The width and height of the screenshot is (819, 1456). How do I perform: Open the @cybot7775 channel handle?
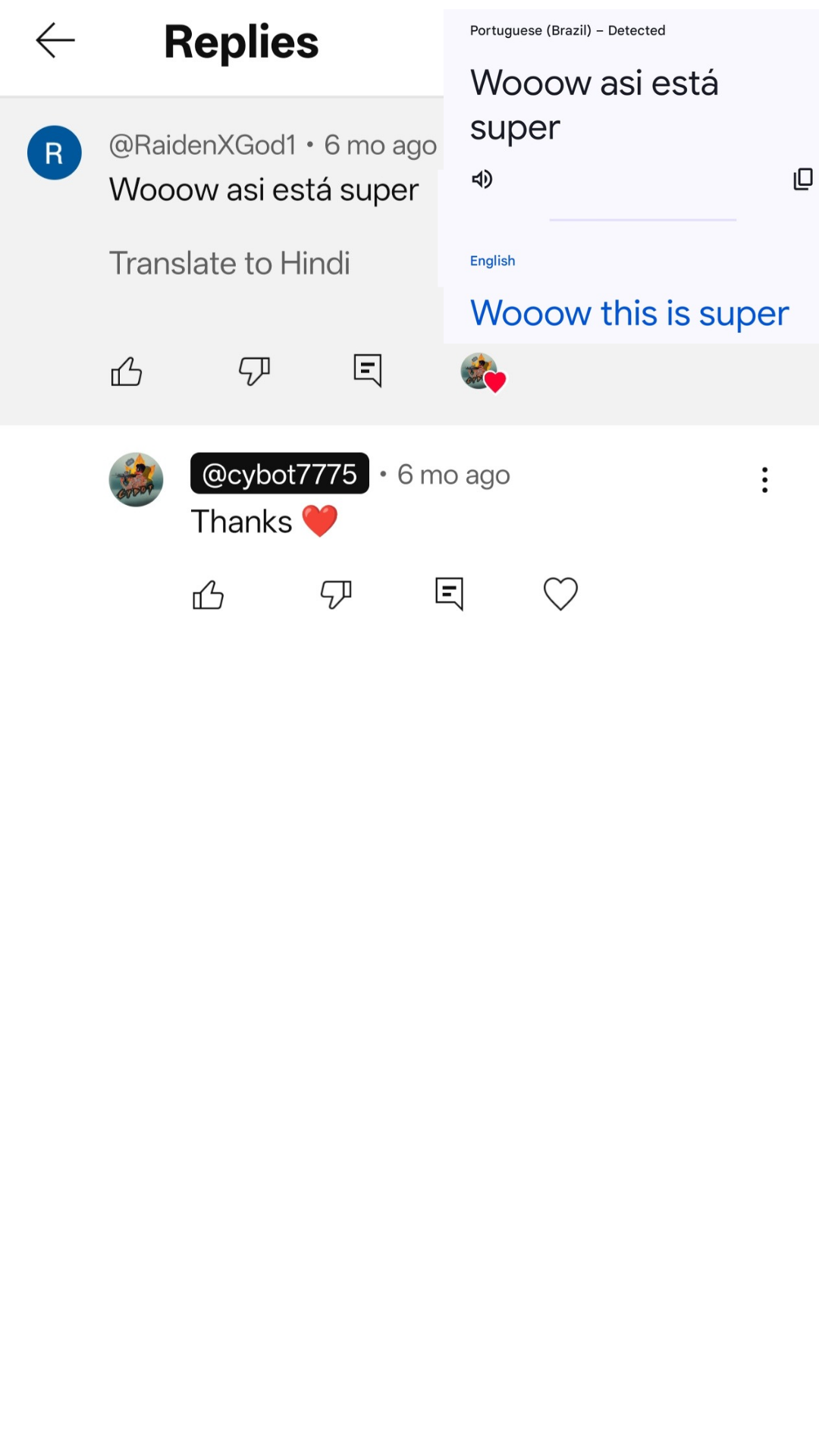(280, 474)
